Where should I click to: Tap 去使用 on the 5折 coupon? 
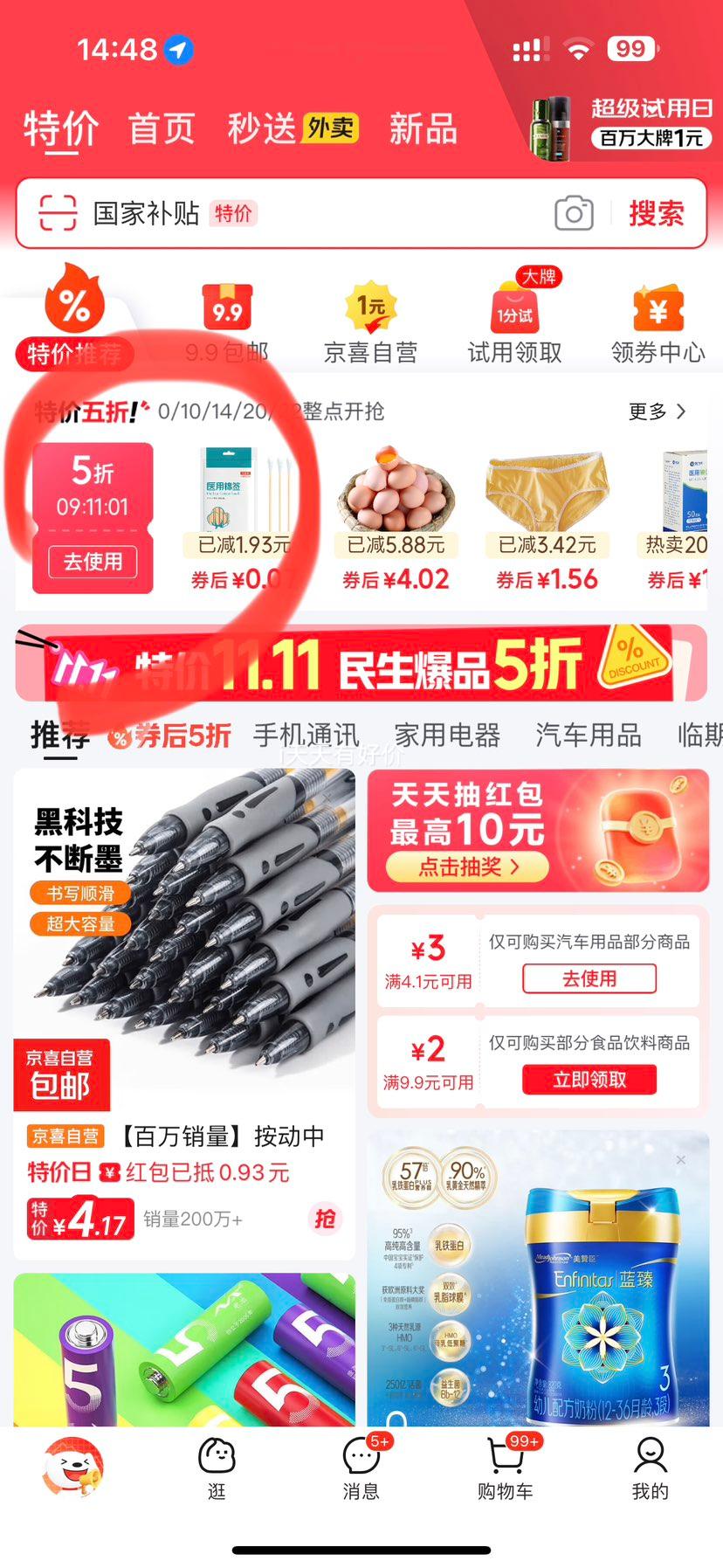(x=93, y=561)
